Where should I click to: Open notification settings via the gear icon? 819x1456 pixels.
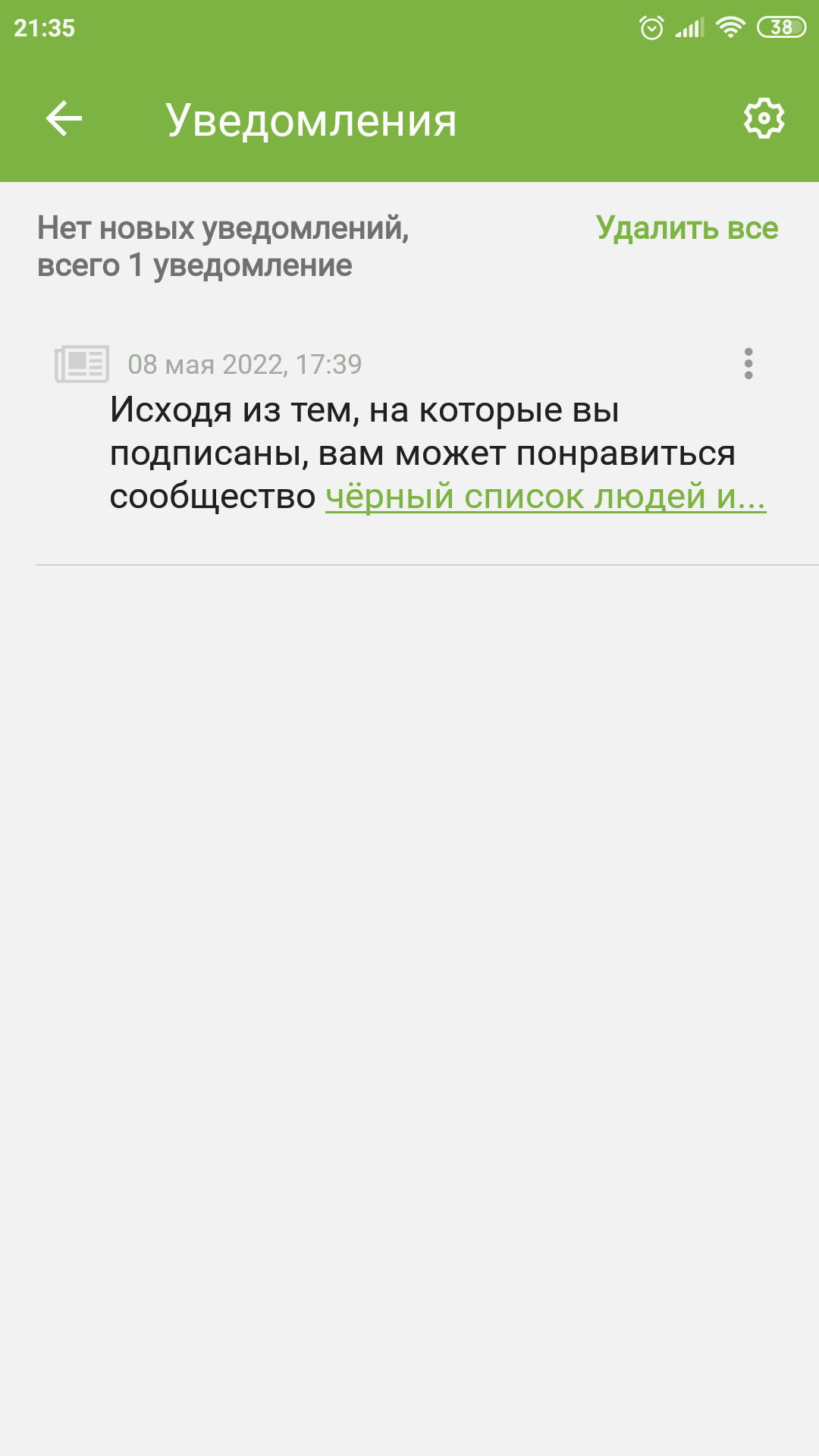(764, 119)
